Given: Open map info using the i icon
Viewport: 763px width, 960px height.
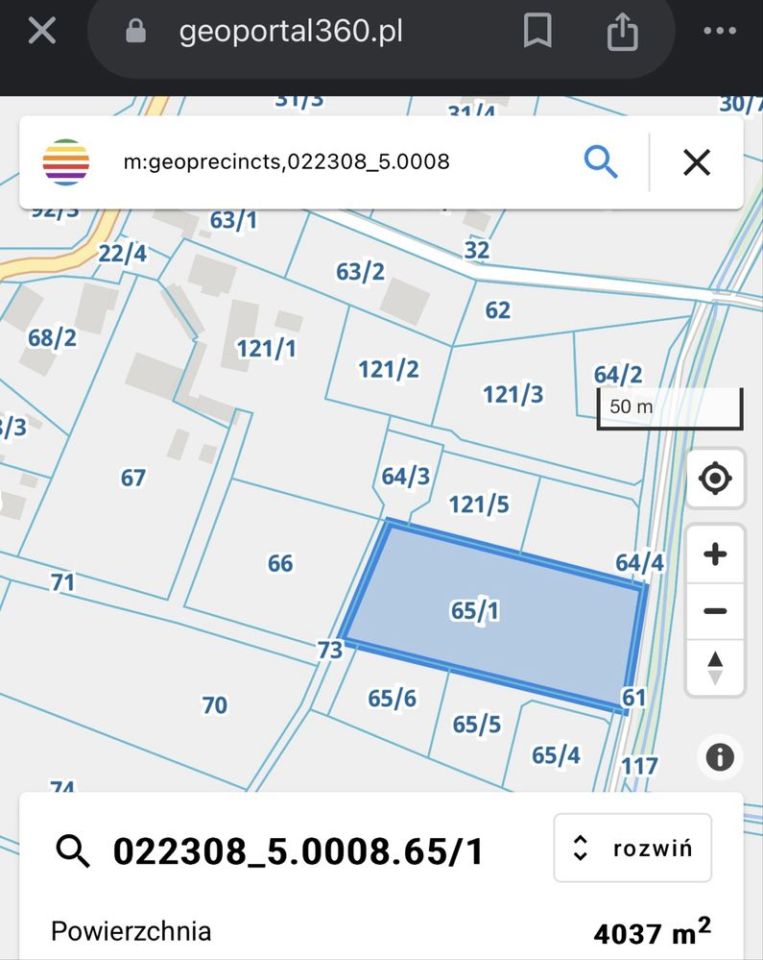Looking at the screenshot, I should click(718, 757).
